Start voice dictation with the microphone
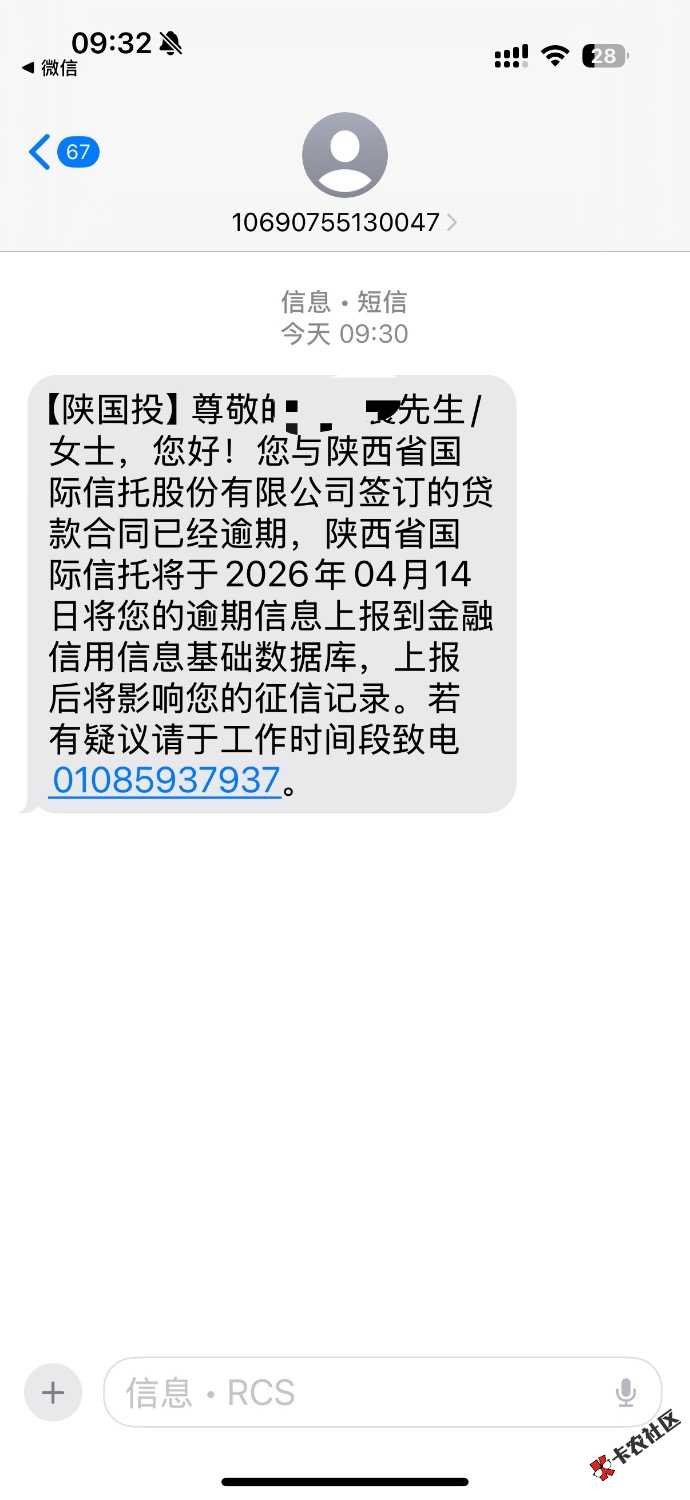This screenshot has width=690, height=1500. 626,1392
